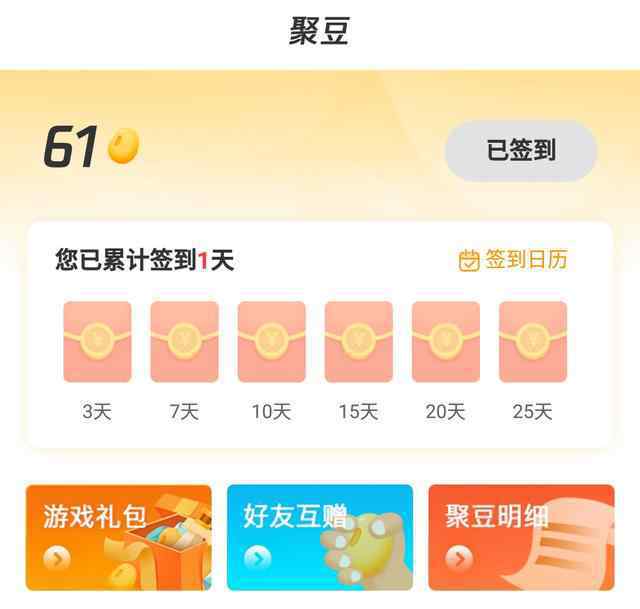Open the 25天 red envelope reward
The height and width of the screenshot is (609, 640).
coord(532,342)
